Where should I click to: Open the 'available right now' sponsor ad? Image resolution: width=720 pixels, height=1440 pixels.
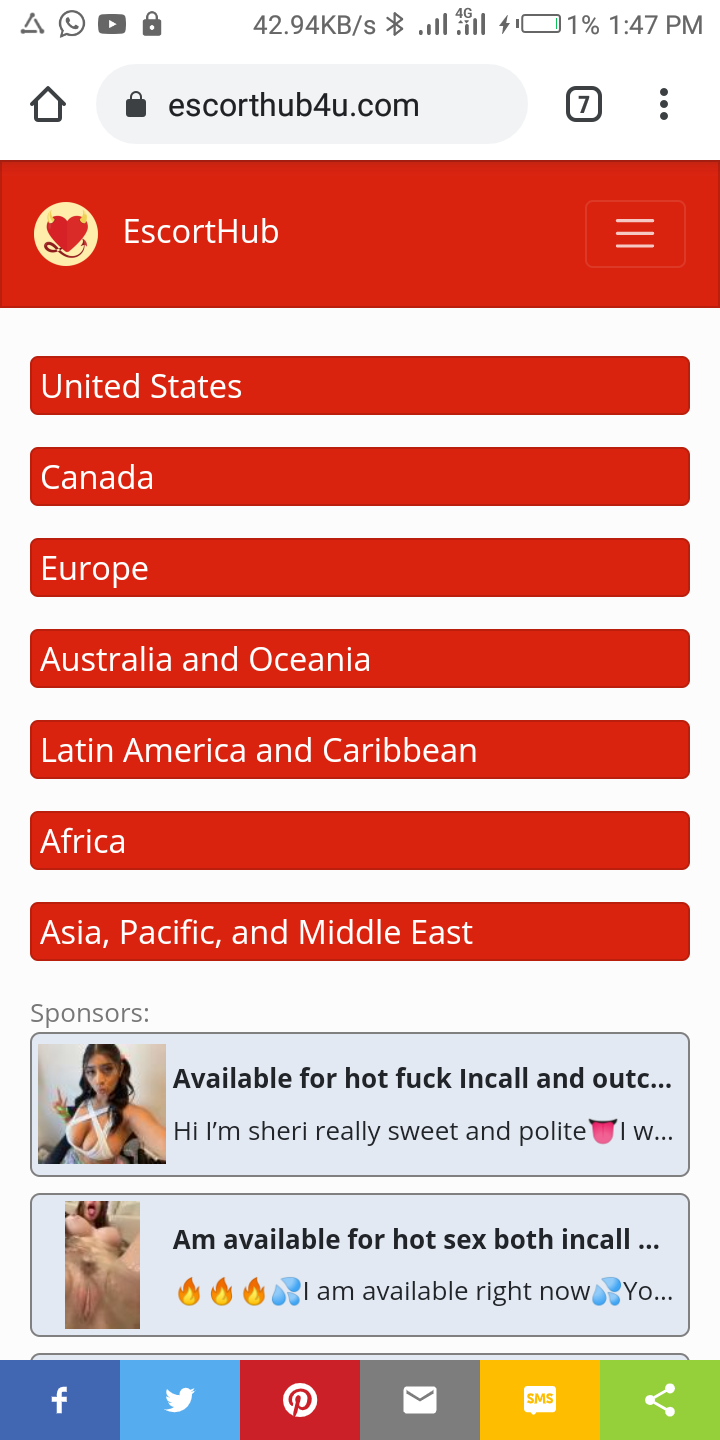tap(360, 1265)
